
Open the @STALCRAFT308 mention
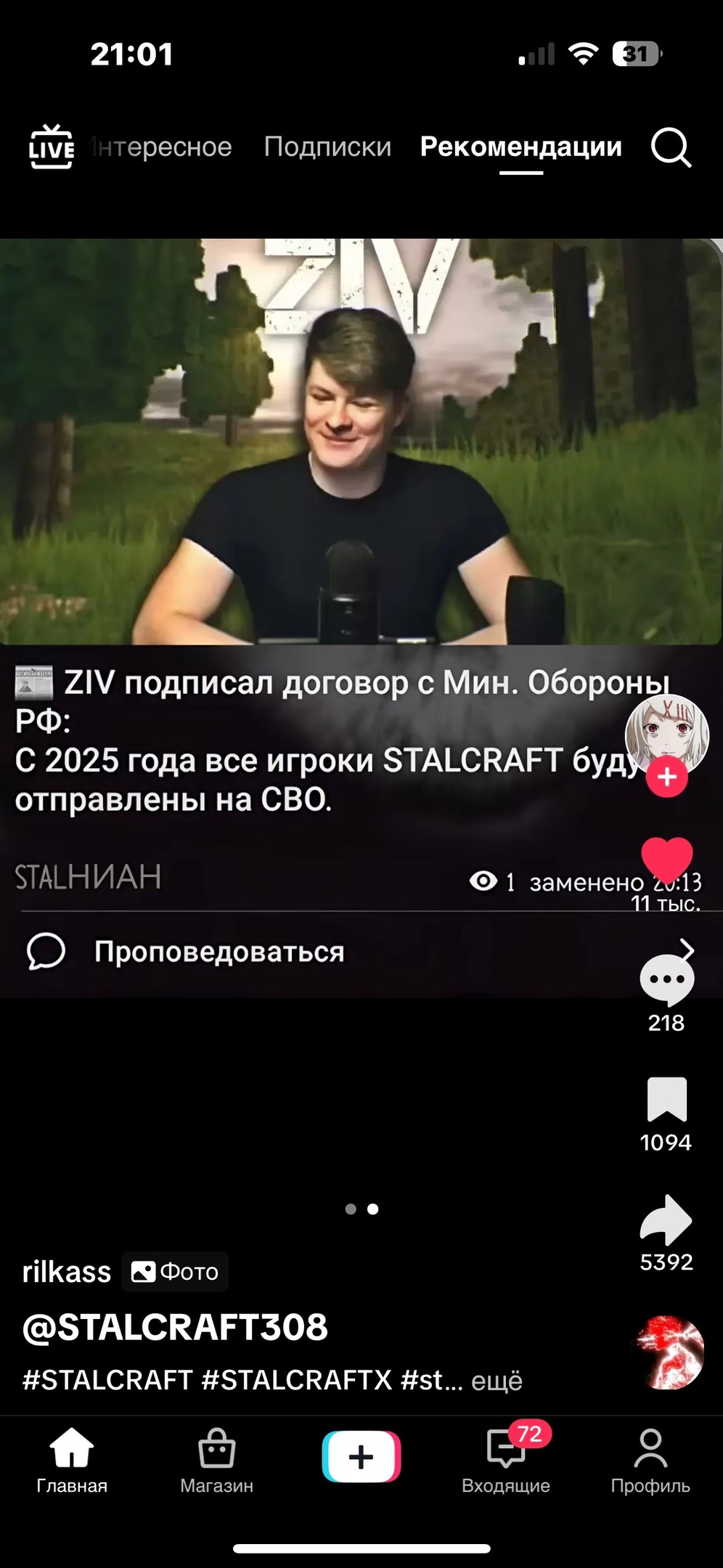(x=175, y=1327)
